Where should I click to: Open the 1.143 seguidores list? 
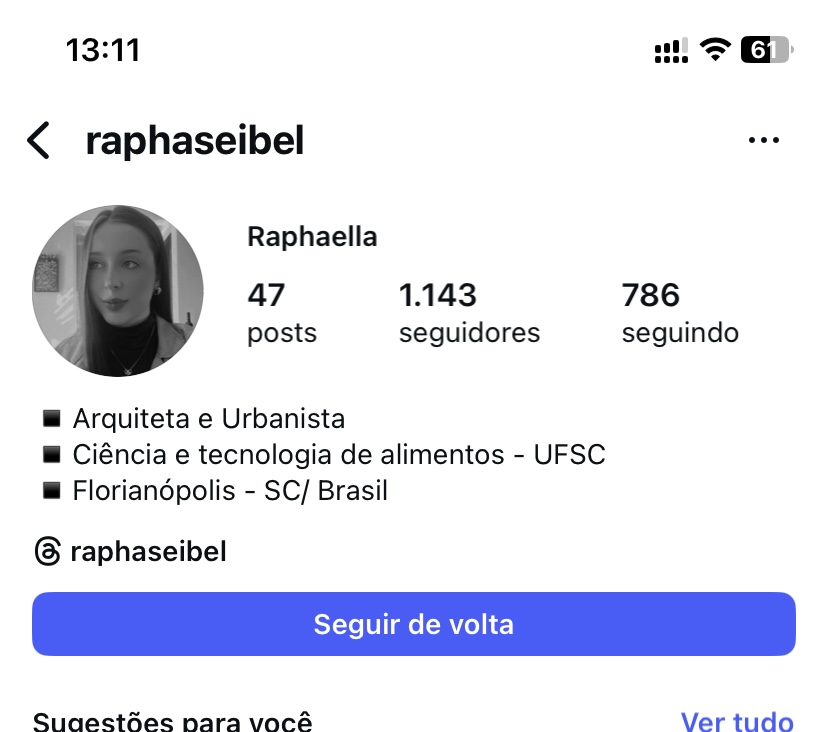(x=468, y=312)
